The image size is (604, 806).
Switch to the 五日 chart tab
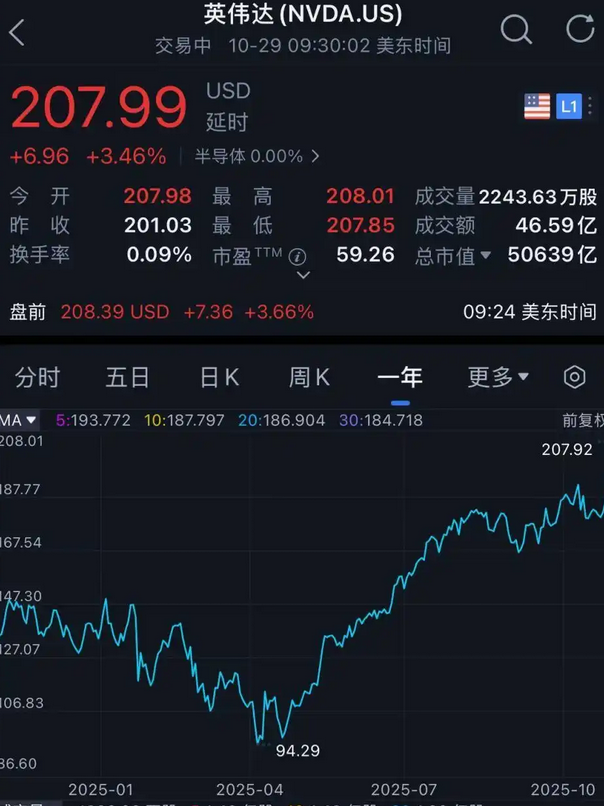(128, 377)
